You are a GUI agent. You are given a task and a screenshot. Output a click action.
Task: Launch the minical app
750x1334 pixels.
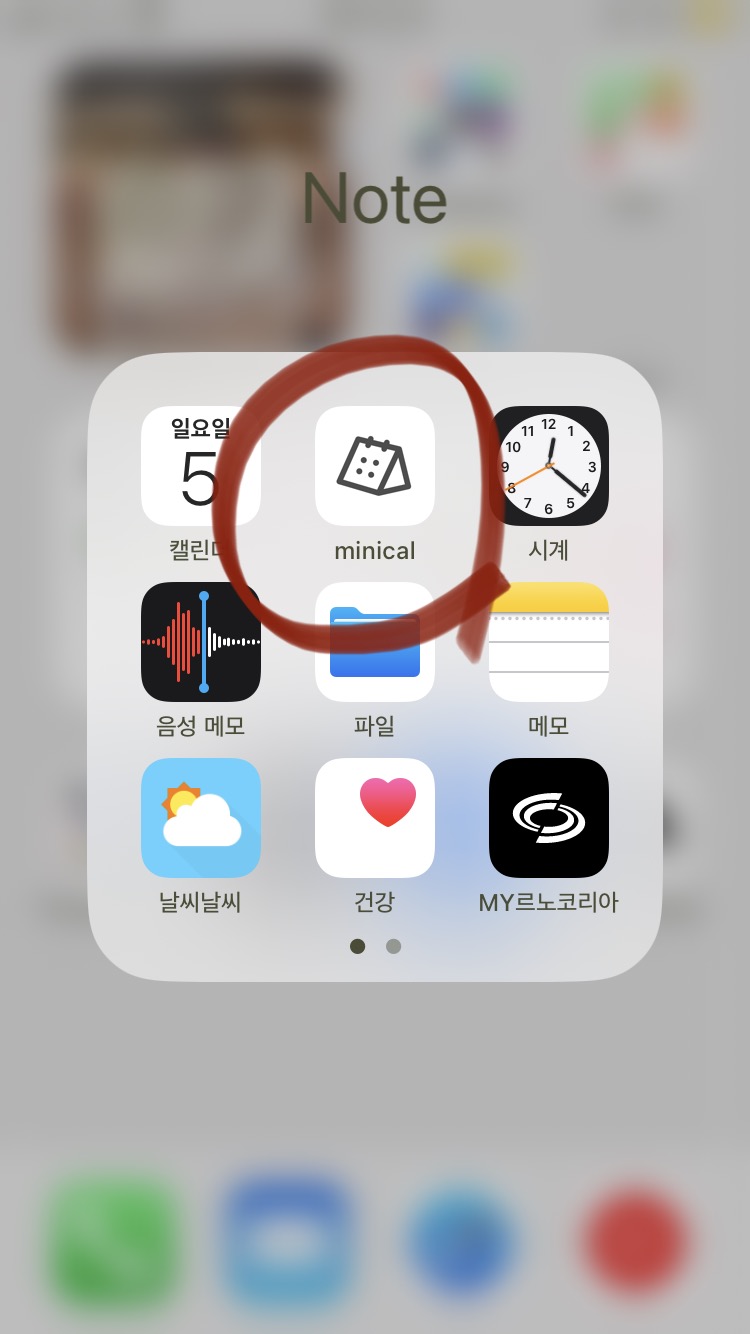click(375, 466)
